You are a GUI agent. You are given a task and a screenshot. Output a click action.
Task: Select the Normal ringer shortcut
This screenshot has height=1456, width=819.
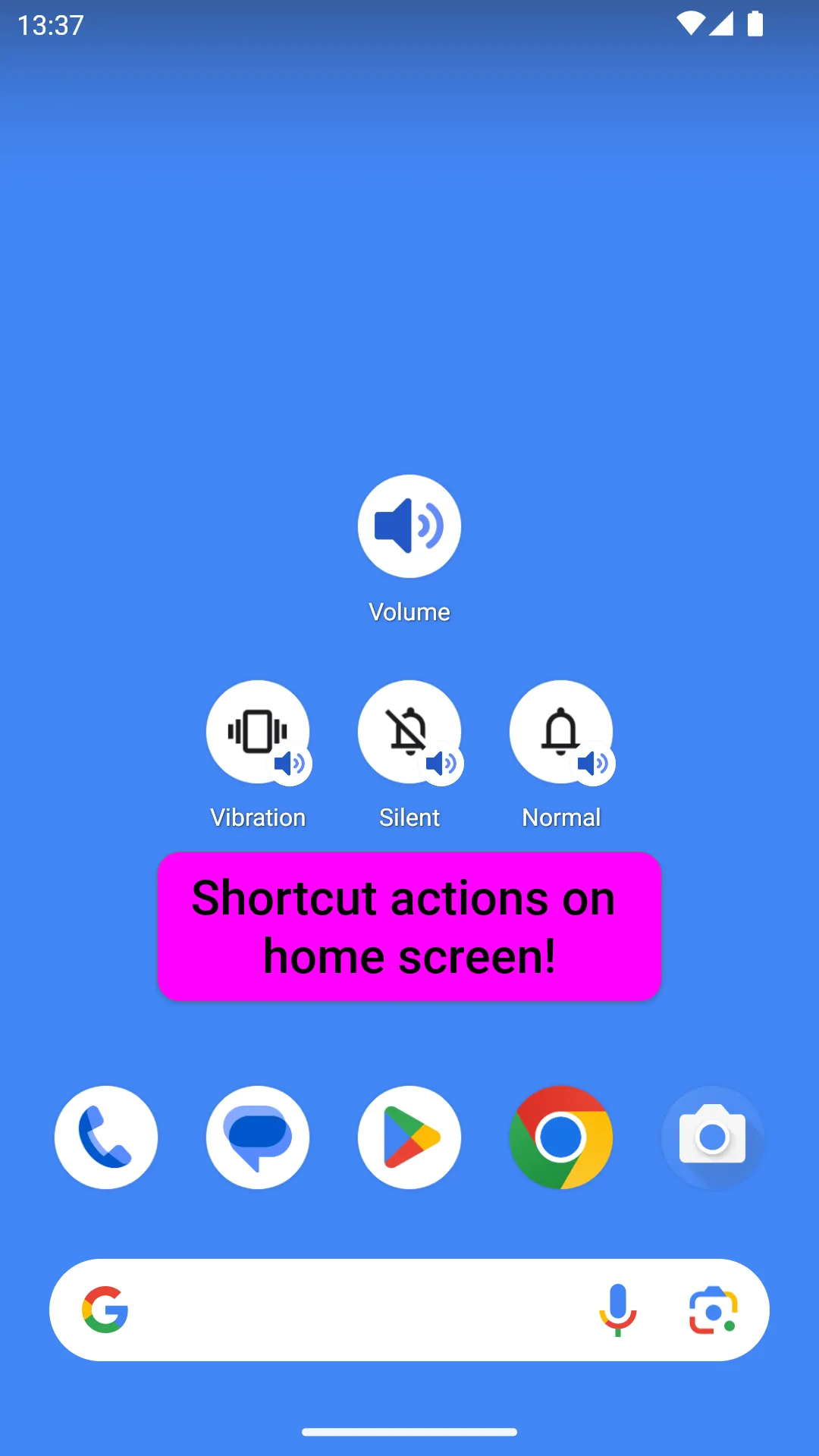point(561,732)
